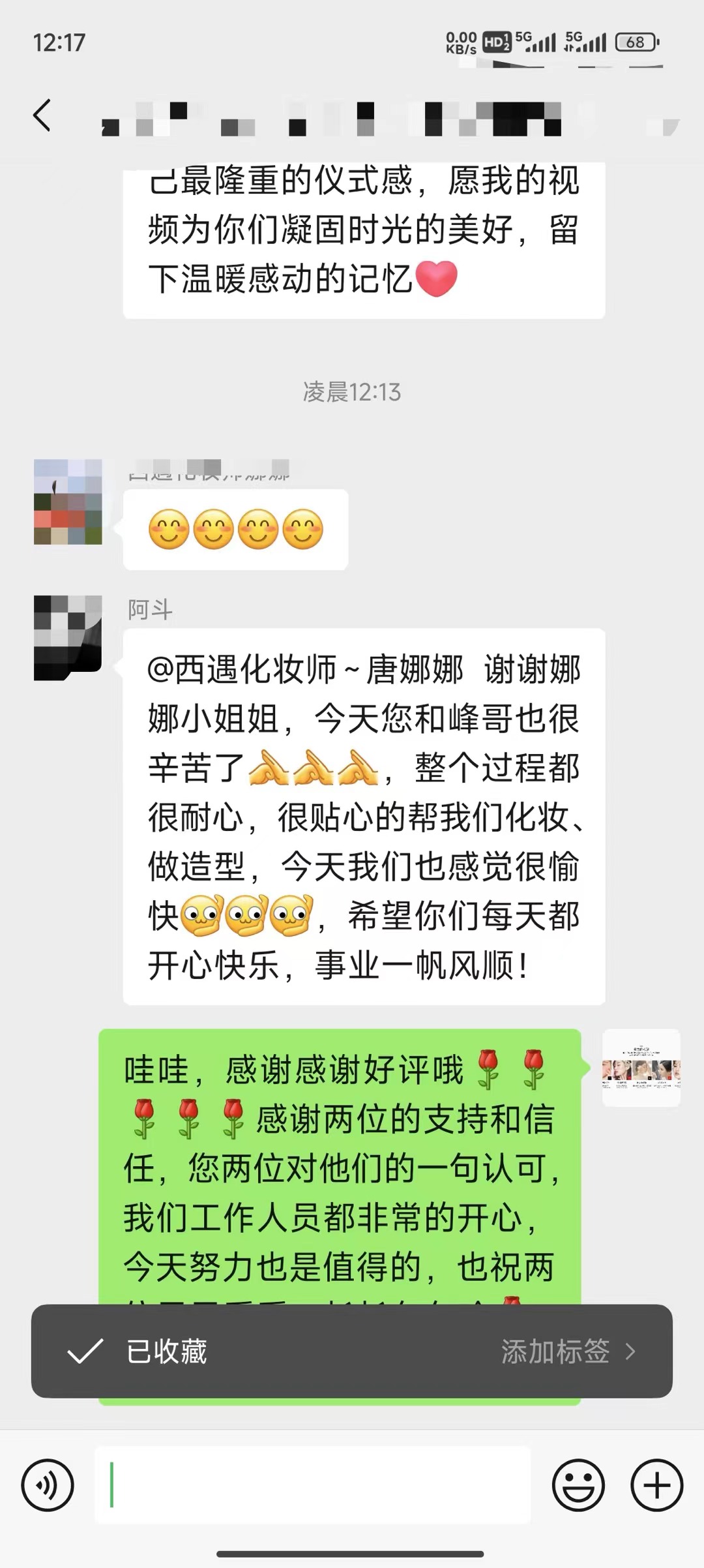Viewport: 704px width, 1568px height.
Task: Switch to voice input mode
Action: tap(48, 1485)
